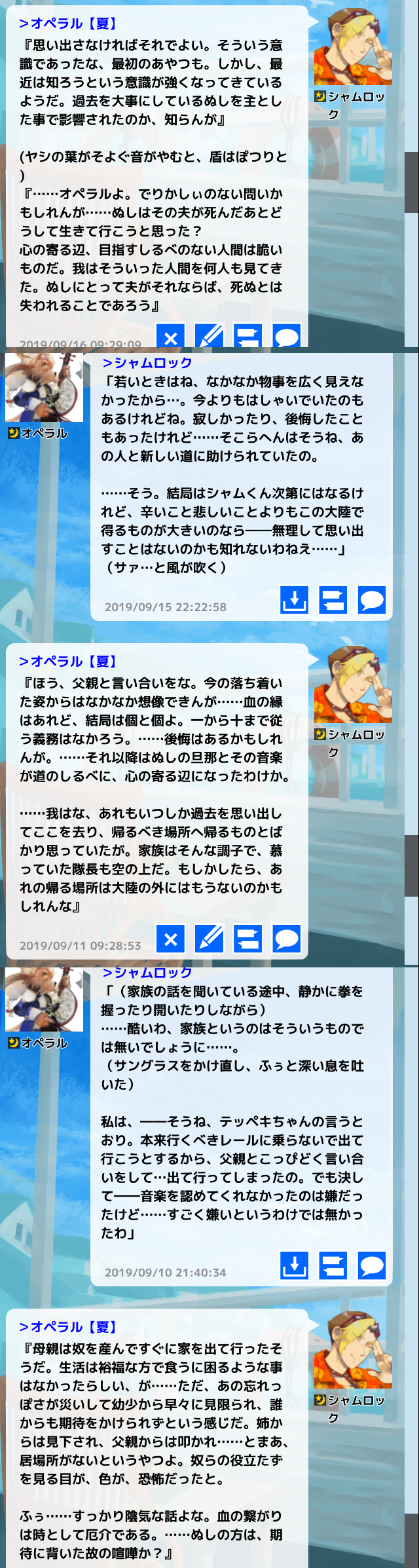Open >シャムロック link in 2019/09/15 message

point(147,363)
